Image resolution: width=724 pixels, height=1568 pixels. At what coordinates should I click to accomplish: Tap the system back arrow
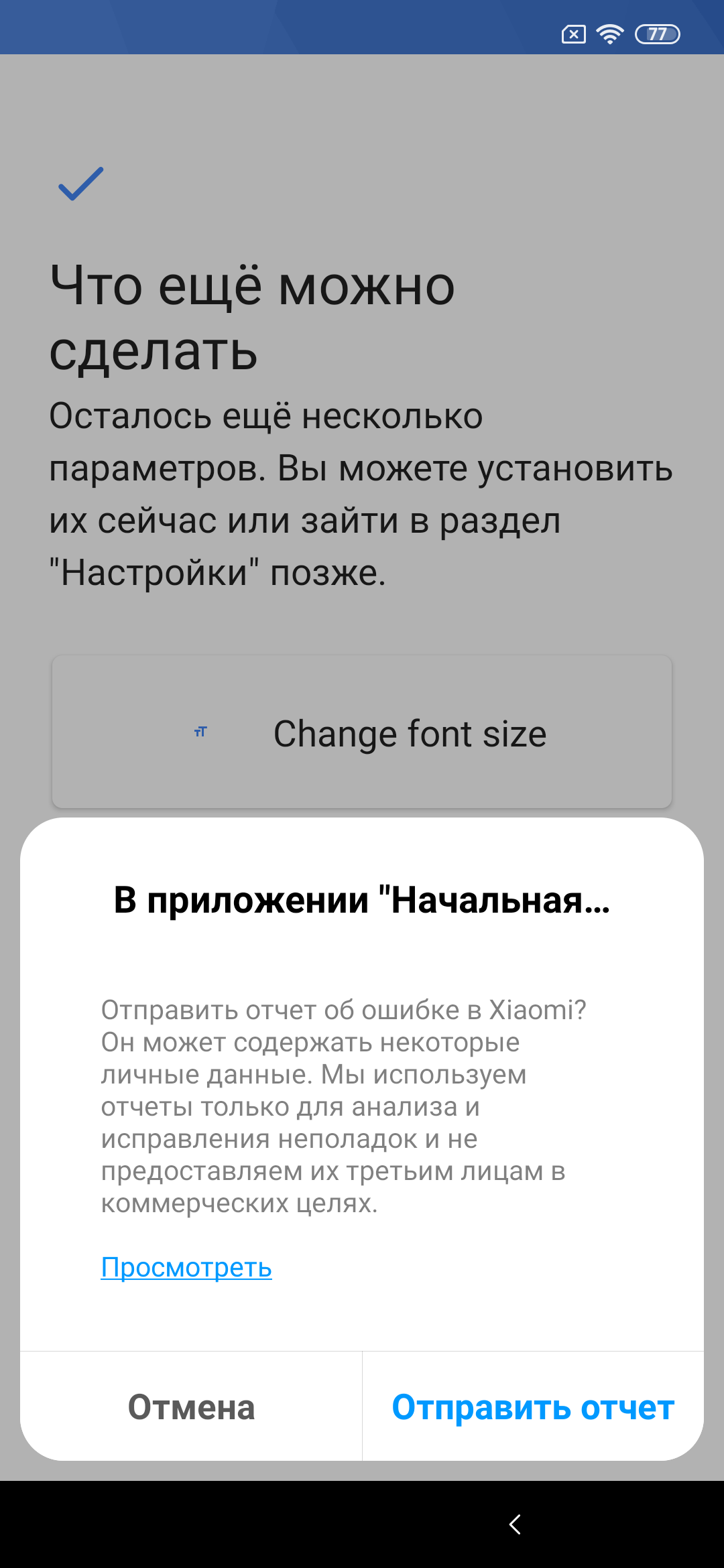pyautogui.click(x=515, y=1524)
